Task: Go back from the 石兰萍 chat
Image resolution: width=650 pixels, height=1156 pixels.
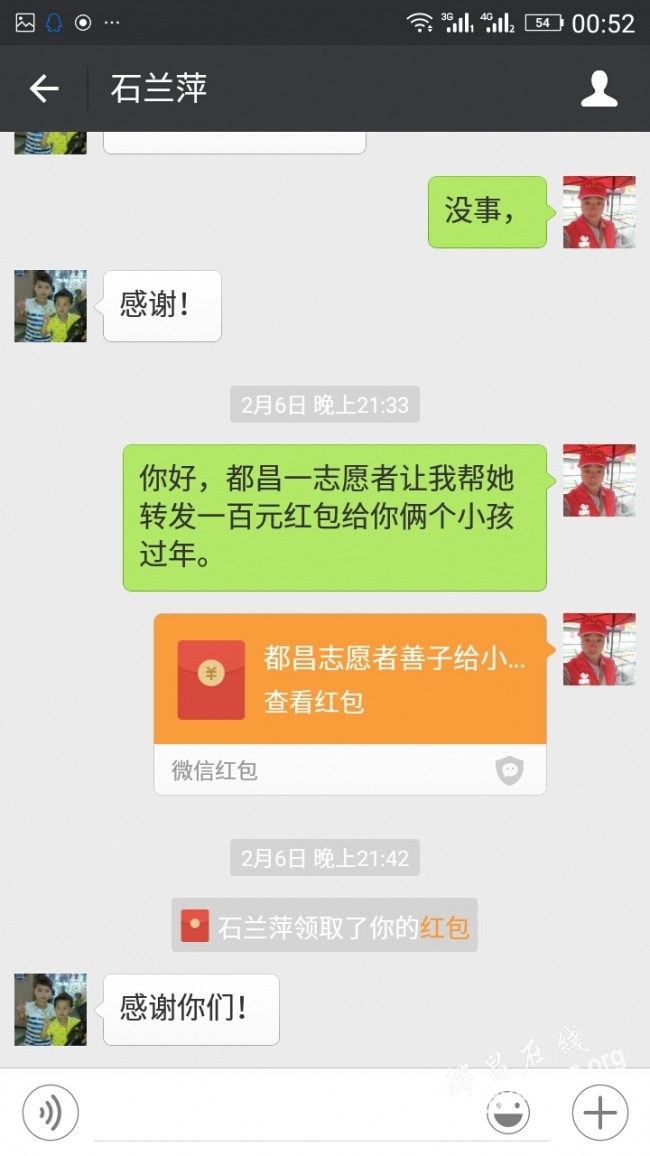Action: [x=44, y=89]
